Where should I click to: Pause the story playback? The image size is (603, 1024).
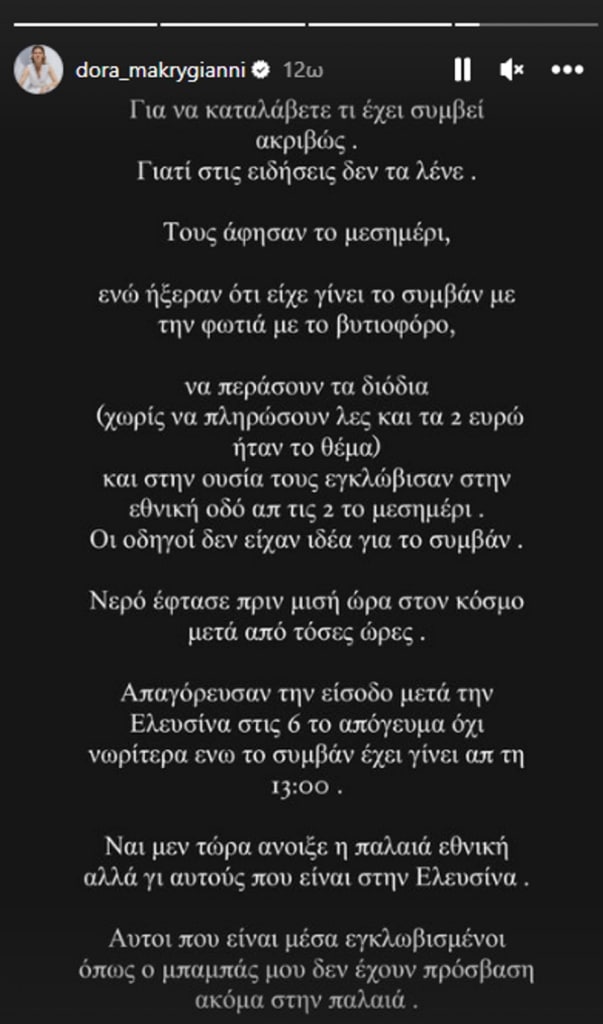coord(462,69)
